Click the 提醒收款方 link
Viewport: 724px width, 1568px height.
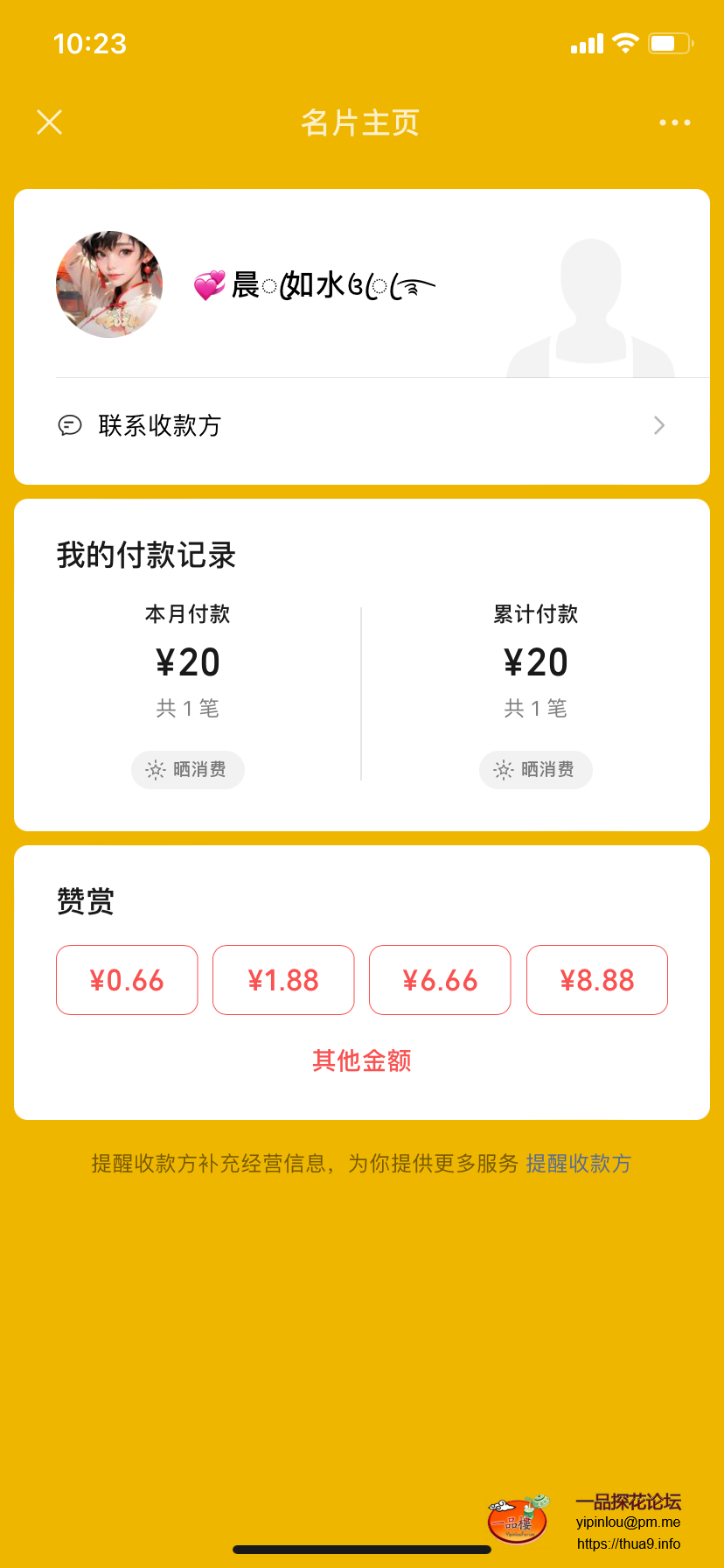pyautogui.click(x=578, y=1164)
